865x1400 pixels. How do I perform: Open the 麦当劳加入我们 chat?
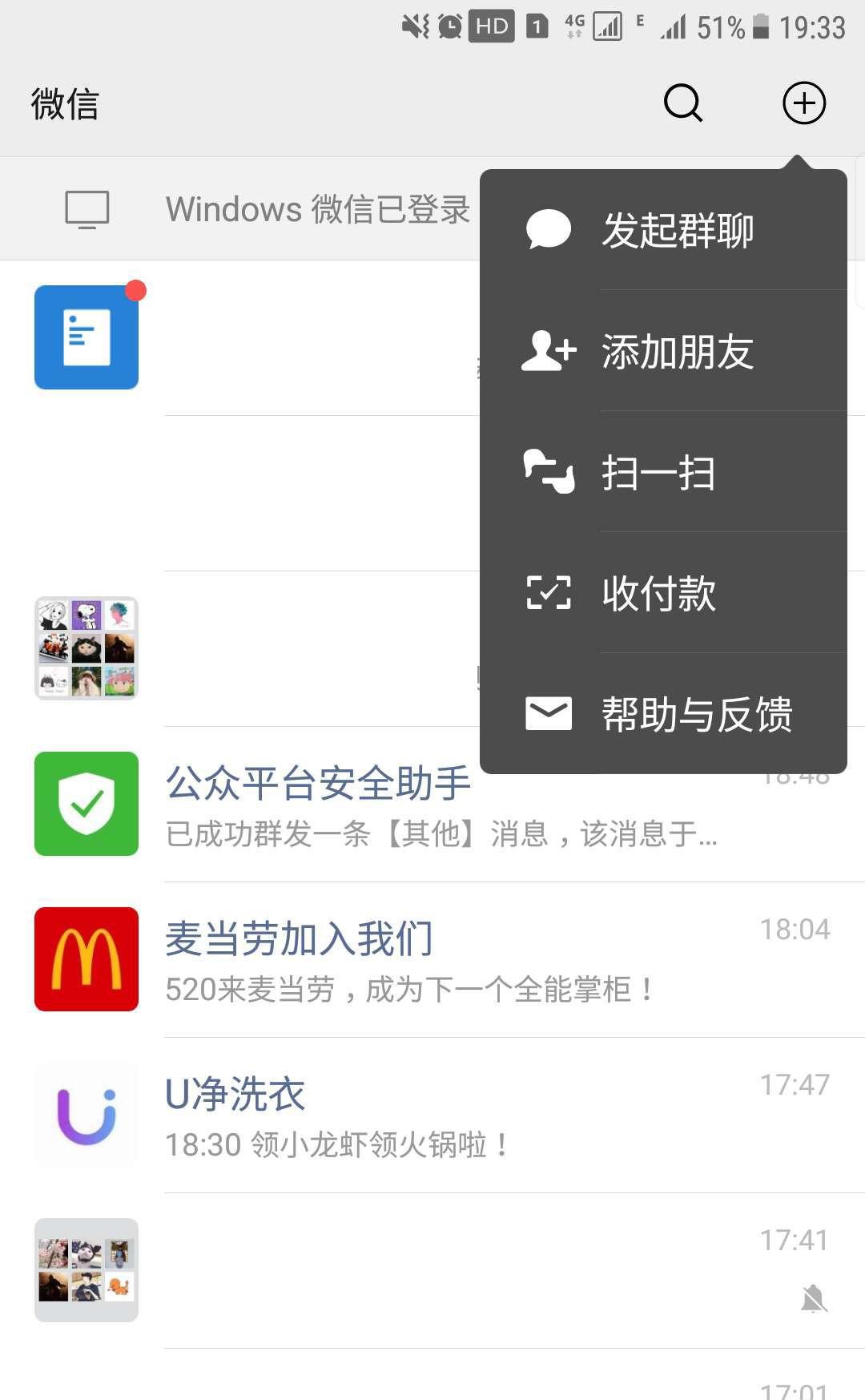click(x=432, y=960)
